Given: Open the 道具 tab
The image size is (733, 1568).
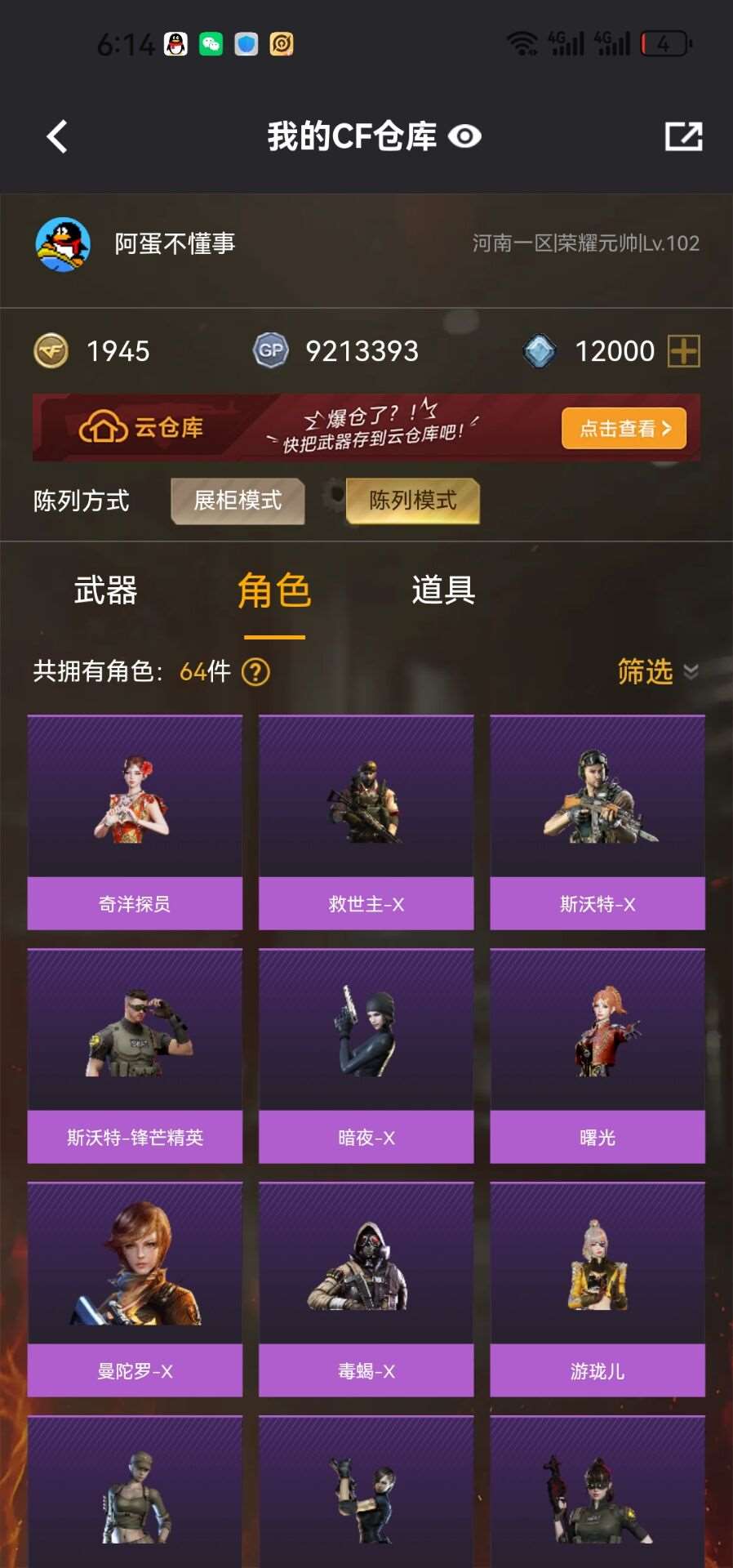Looking at the screenshot, I should pyautogui.click(x=443, y=590).
